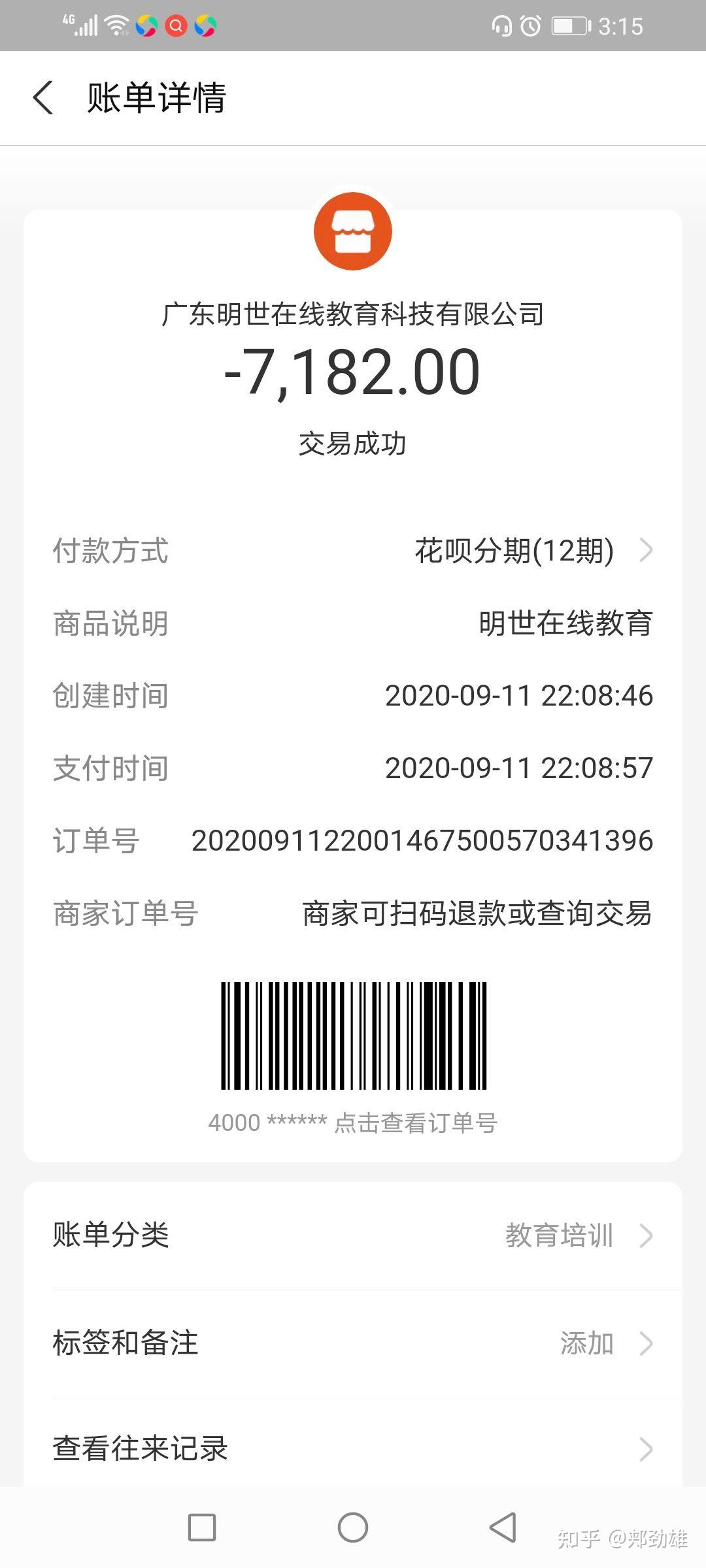Add a note via 标签和备注
This screenshot has width=706, height=1568.
[x=353, y=1343]
